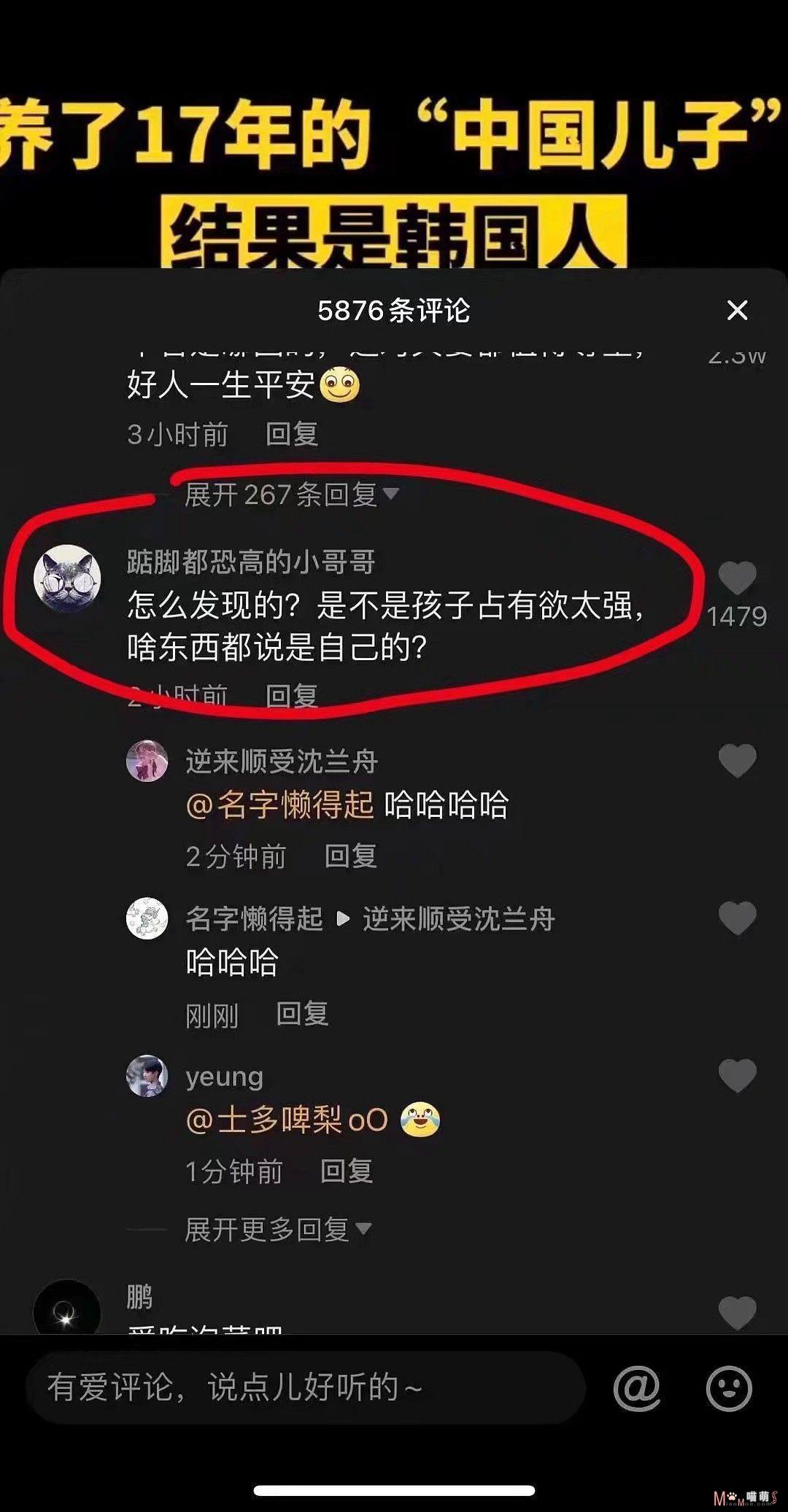Screen dimensions: 788x1512
Task: Expand 展开更多回复 to see more replies
Action: click(x=278, y=1230)
